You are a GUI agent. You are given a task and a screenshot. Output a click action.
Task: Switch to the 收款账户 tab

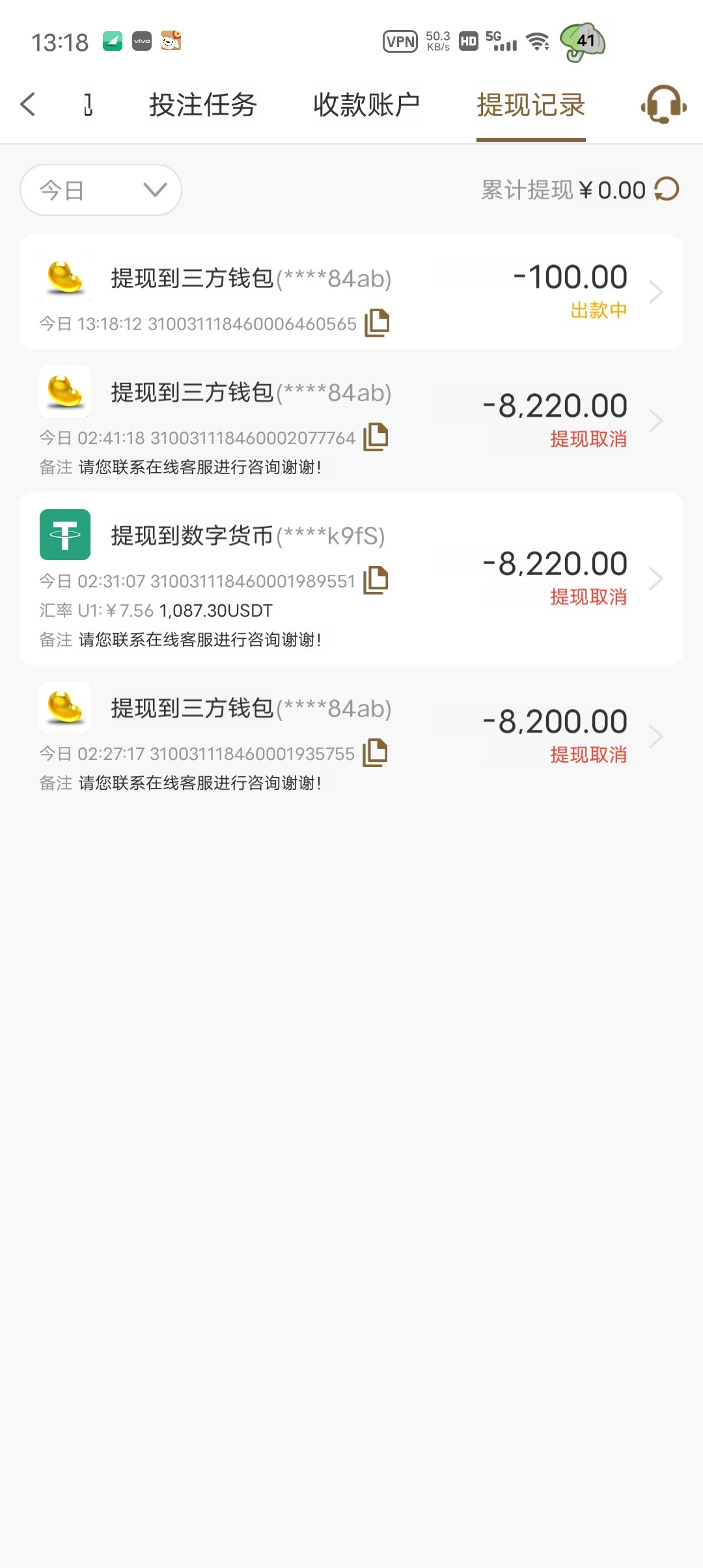[366, 105]
